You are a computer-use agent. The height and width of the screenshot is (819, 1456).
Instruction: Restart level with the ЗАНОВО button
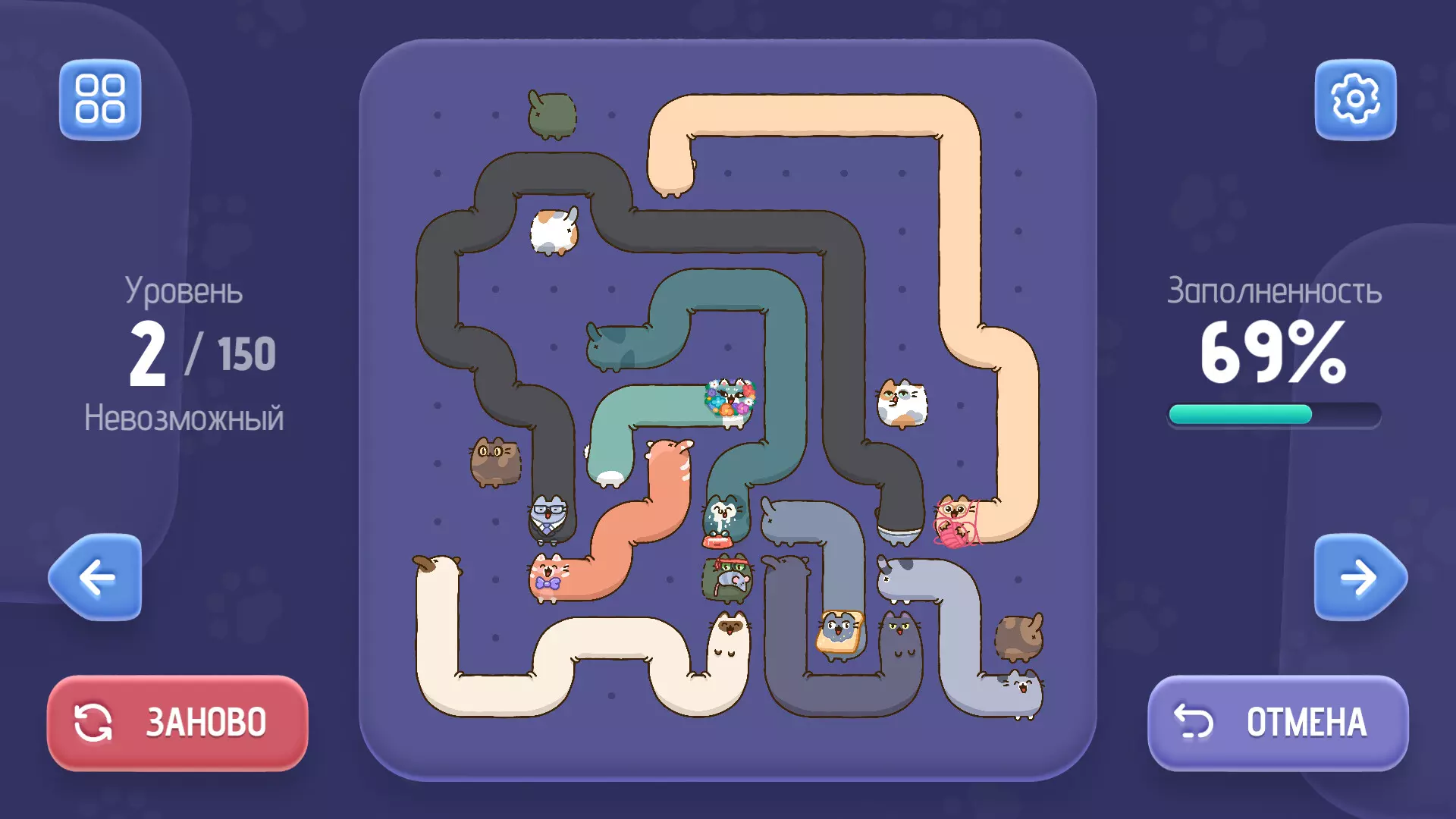177,723
